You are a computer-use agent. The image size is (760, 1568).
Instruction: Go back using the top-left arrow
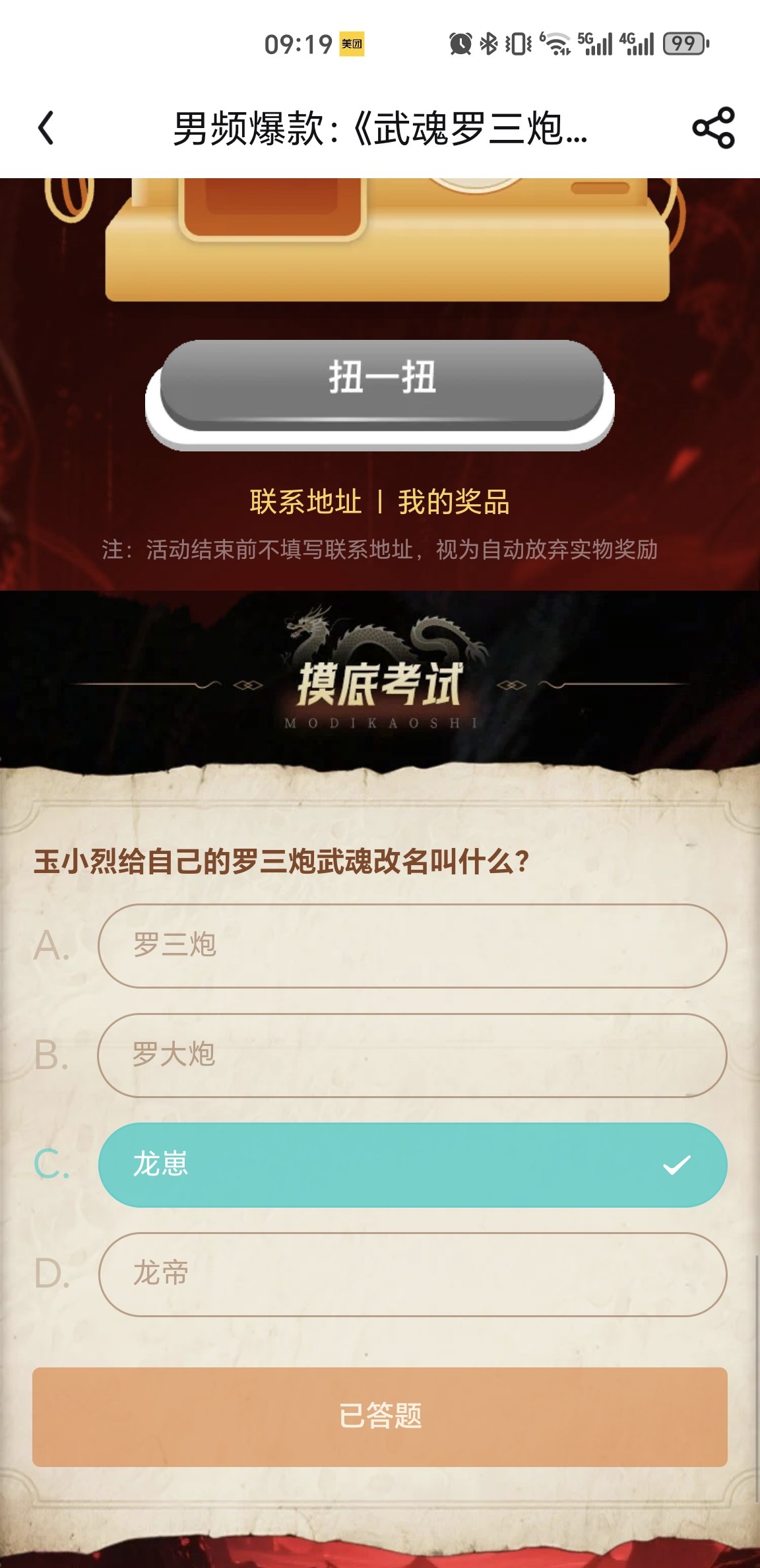[46, 127]
